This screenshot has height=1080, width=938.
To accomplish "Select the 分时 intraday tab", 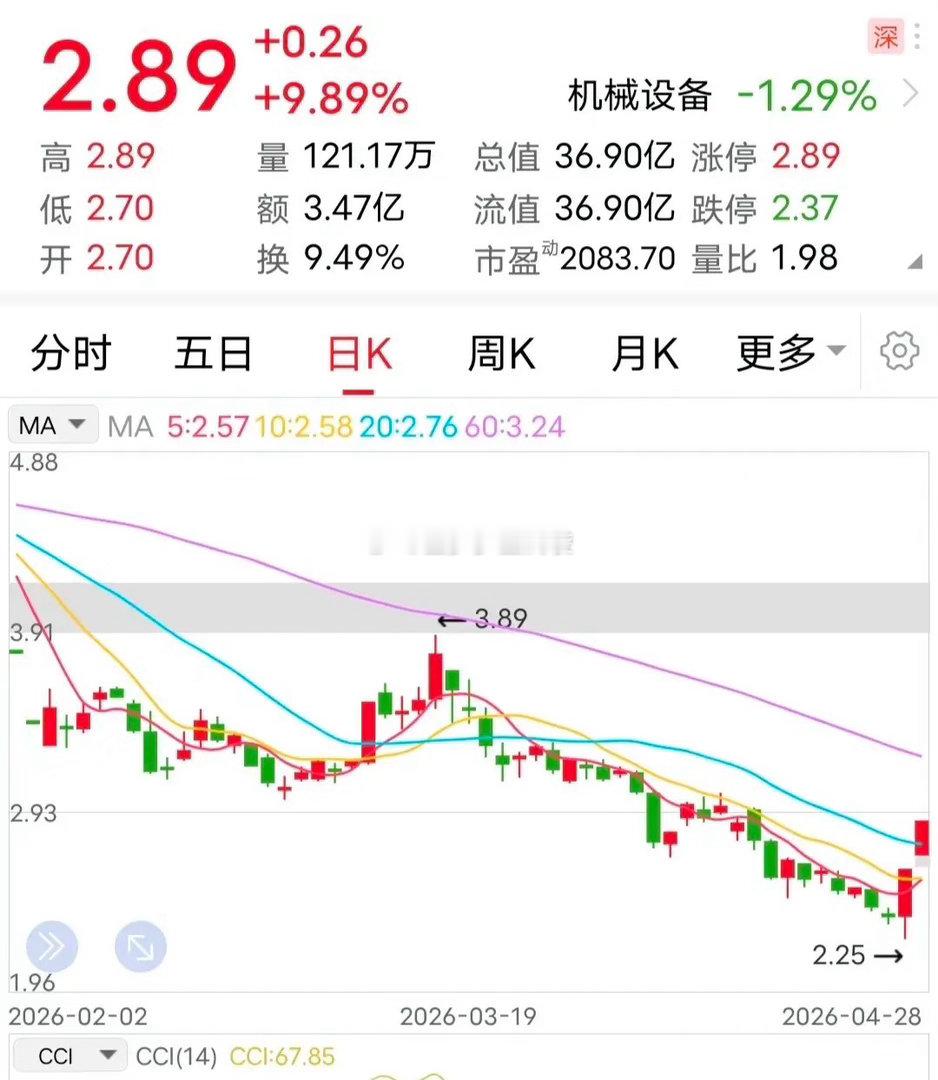I will click(69, 352).
